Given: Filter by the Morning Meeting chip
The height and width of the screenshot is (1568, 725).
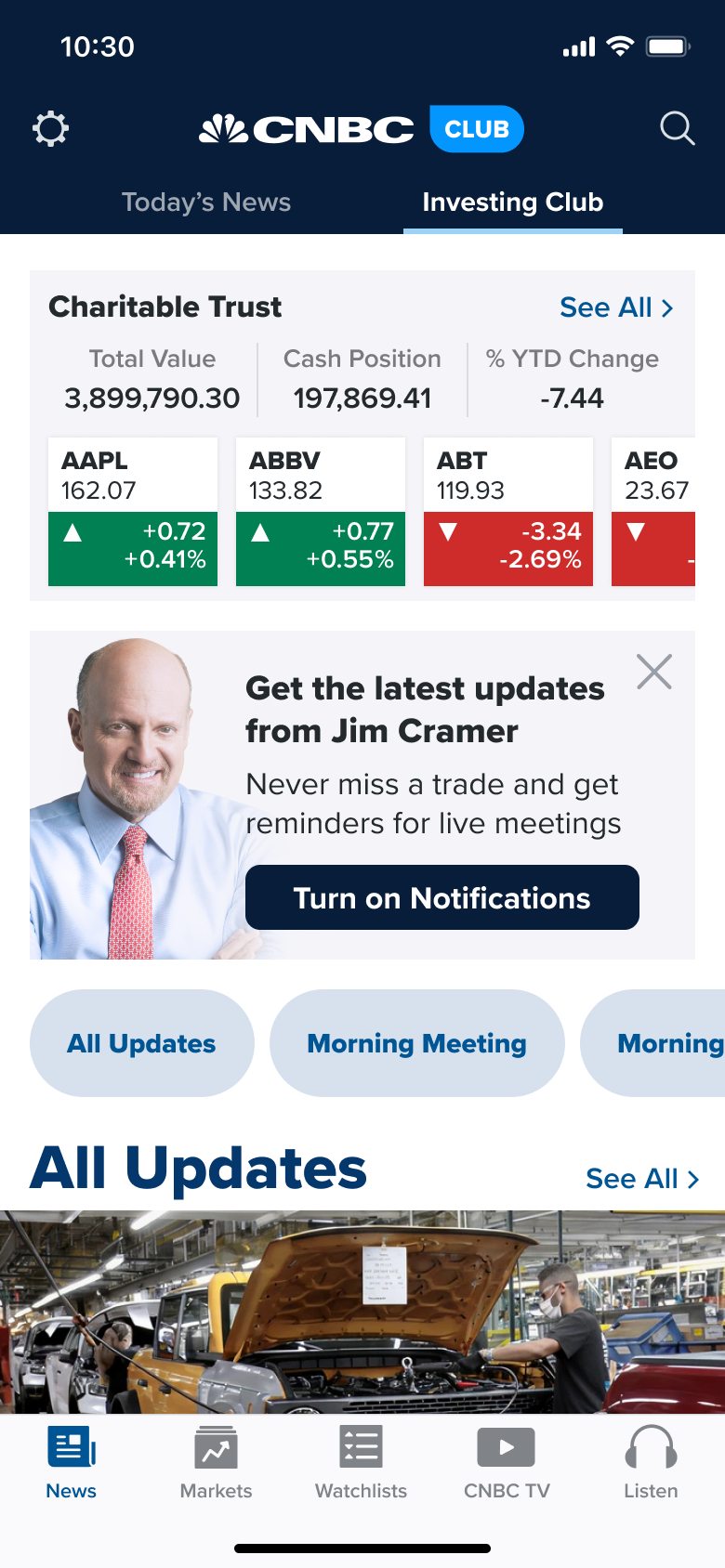Looking at the screenshot, I should (x=417, y=1043).
